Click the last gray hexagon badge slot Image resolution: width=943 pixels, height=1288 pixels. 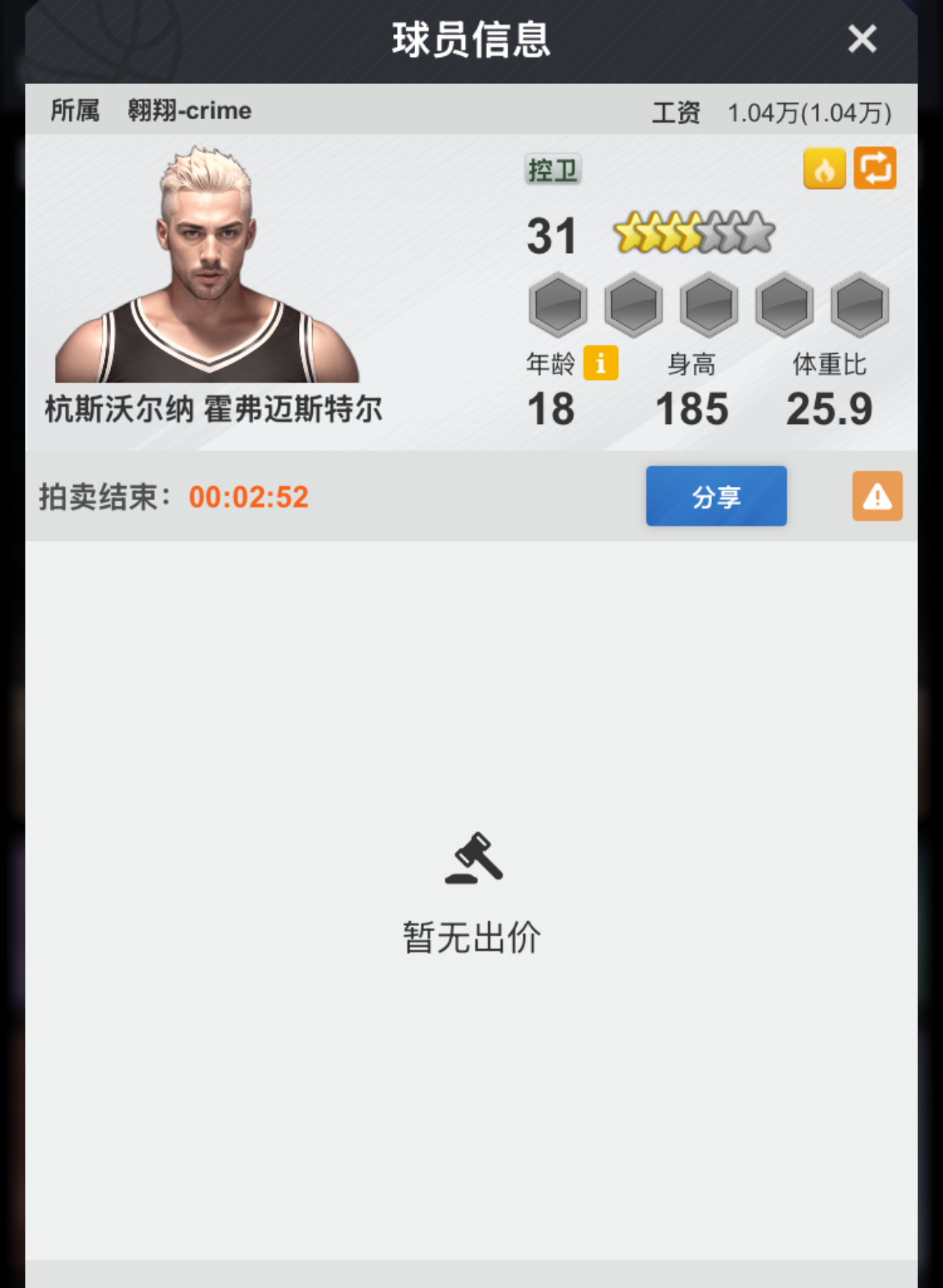click(x=857, y=306)
